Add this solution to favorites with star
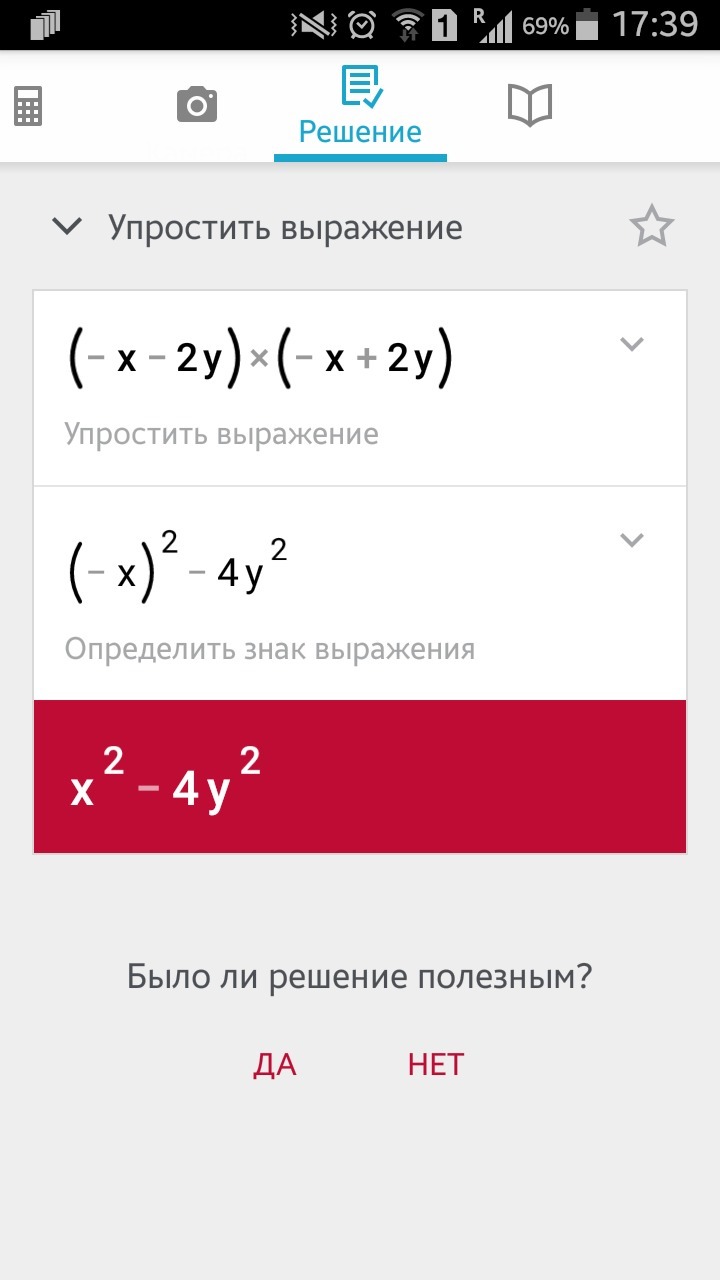This screenshot has height=1280, width=720. [x=652, y=228]
